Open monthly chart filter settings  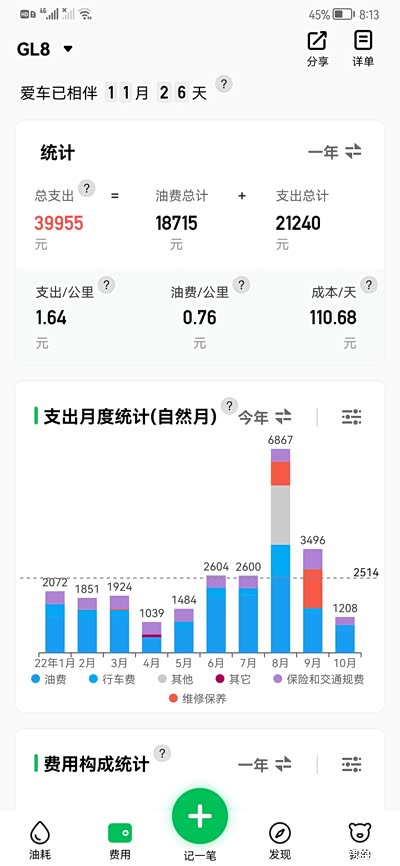351,417
